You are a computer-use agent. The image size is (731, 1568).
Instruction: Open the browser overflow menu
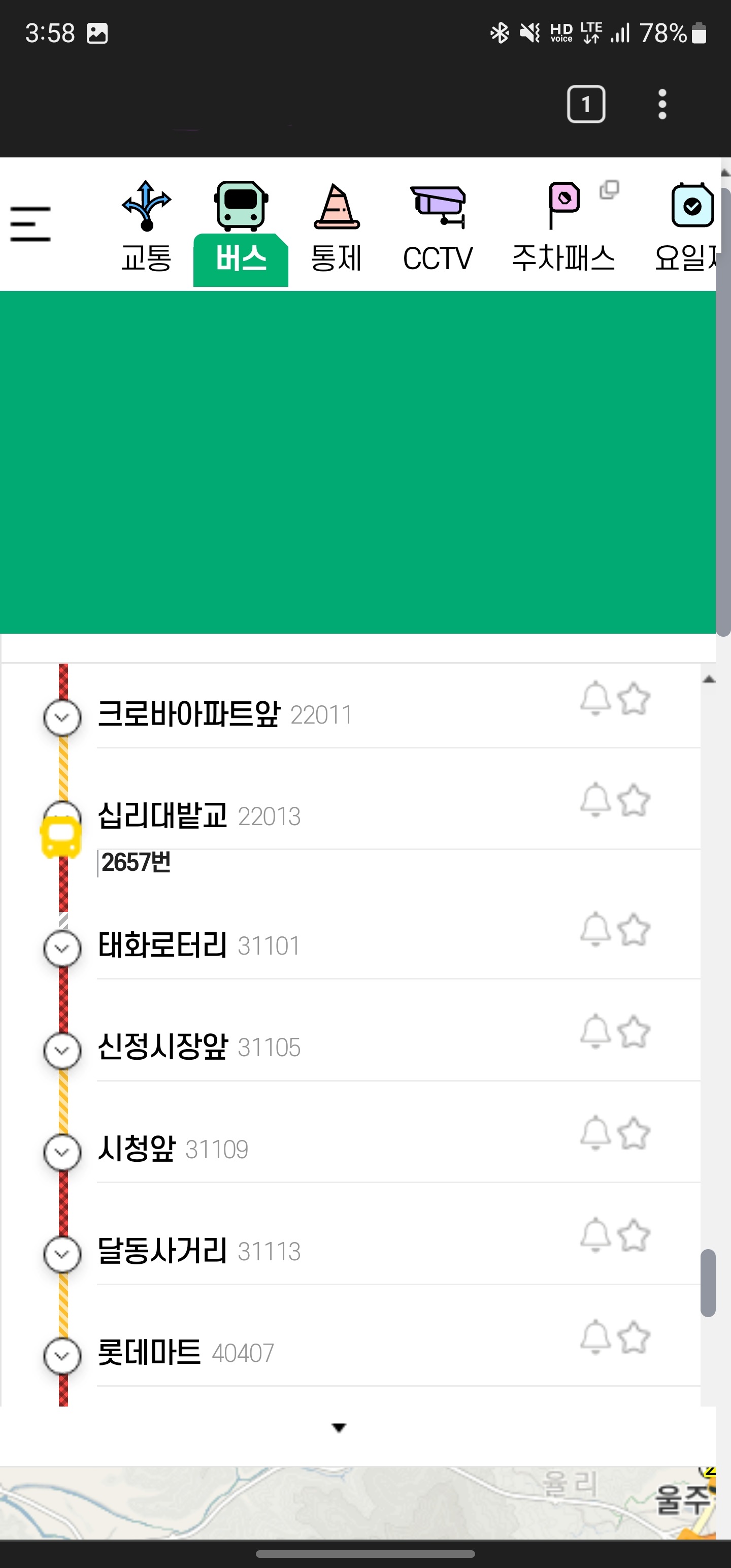(x=662, y=104)
